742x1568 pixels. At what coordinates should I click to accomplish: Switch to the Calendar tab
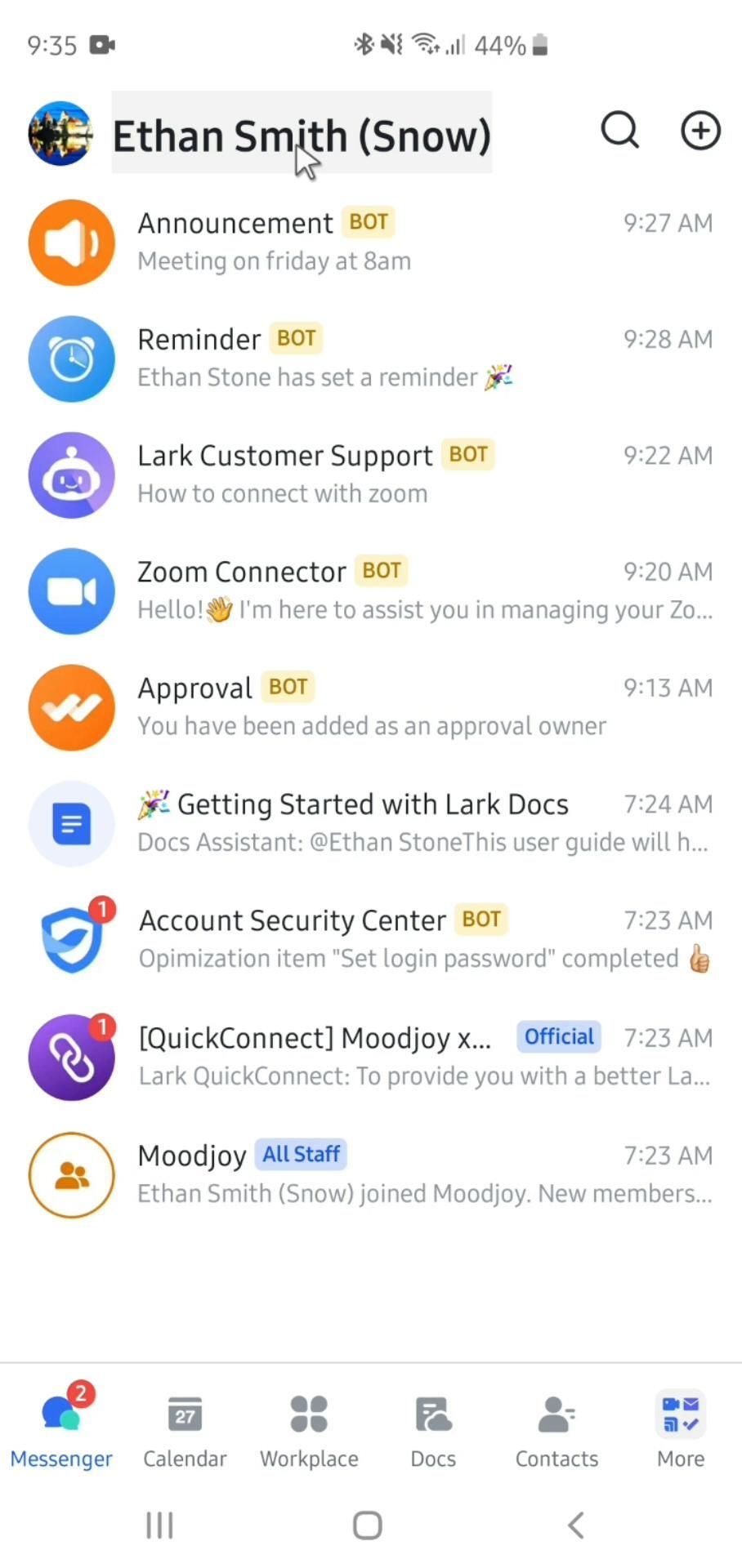click(x=185, y=1431)
